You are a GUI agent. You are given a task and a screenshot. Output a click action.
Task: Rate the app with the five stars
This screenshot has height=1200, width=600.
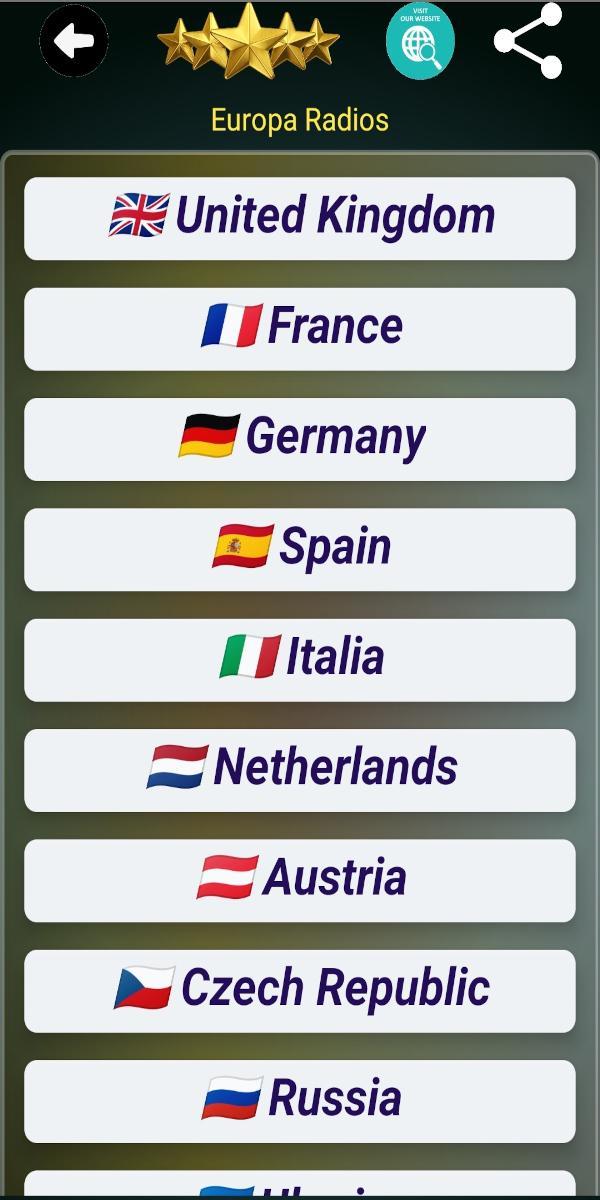coord(248,42)
